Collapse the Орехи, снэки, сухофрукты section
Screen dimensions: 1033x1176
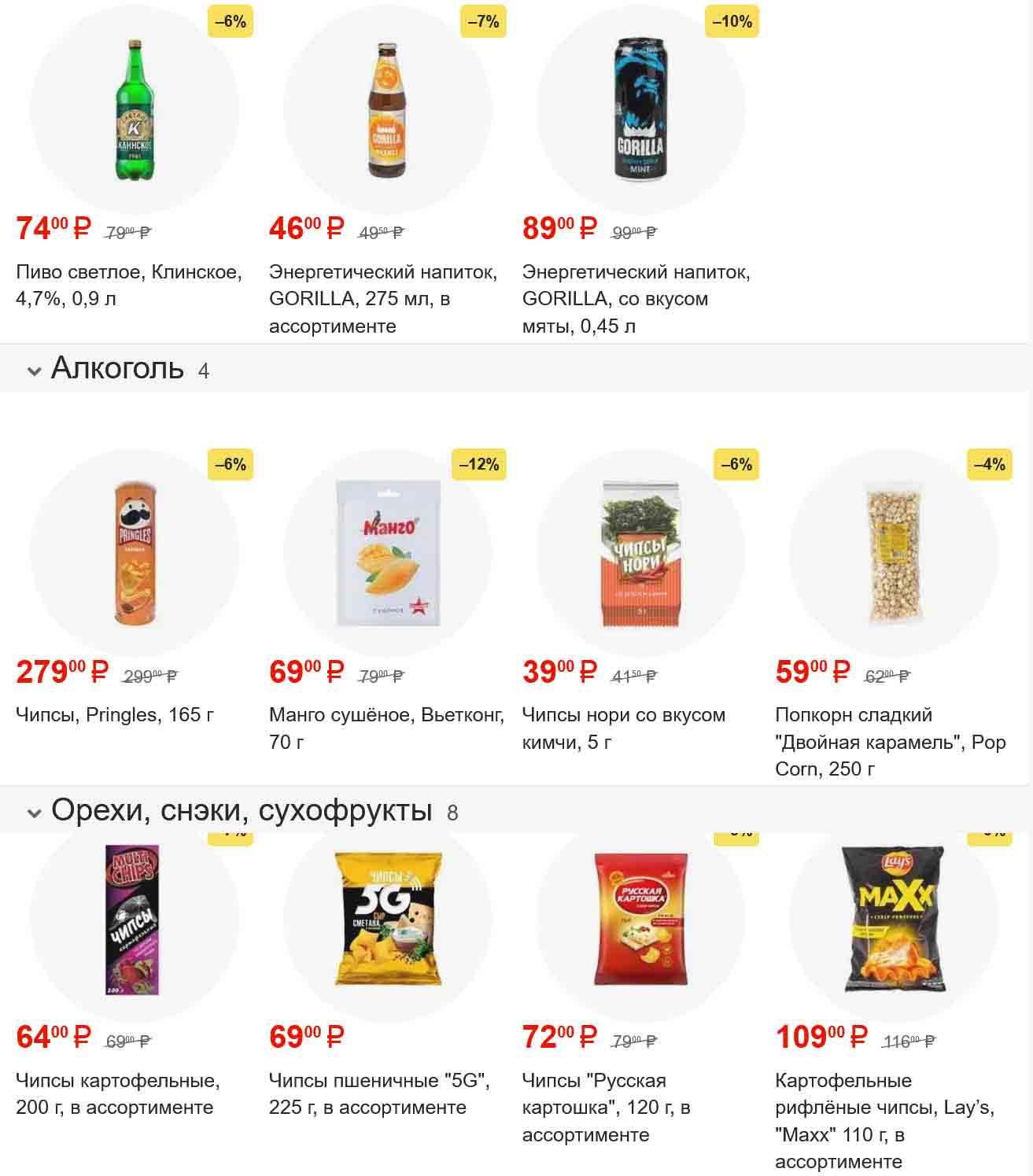coord(34,813)
